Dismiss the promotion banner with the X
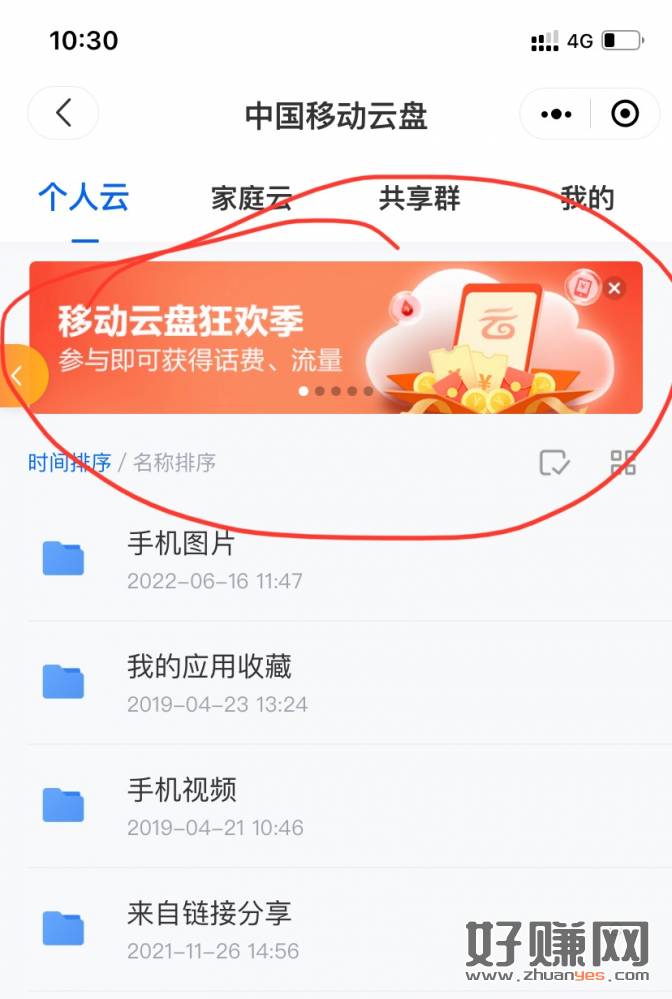Screen dimensions: 672x999 (614, 288)
